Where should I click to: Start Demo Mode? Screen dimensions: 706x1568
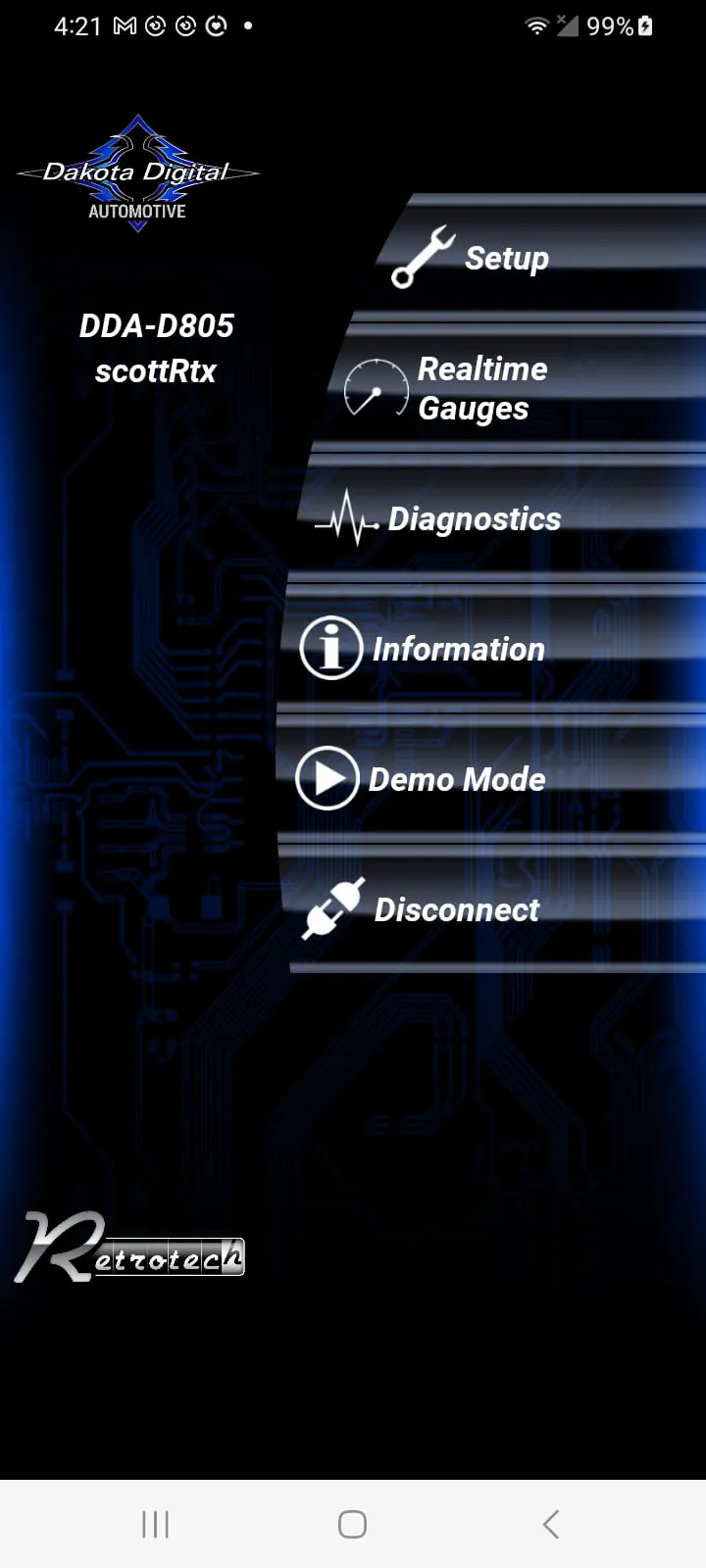(456, 779)
